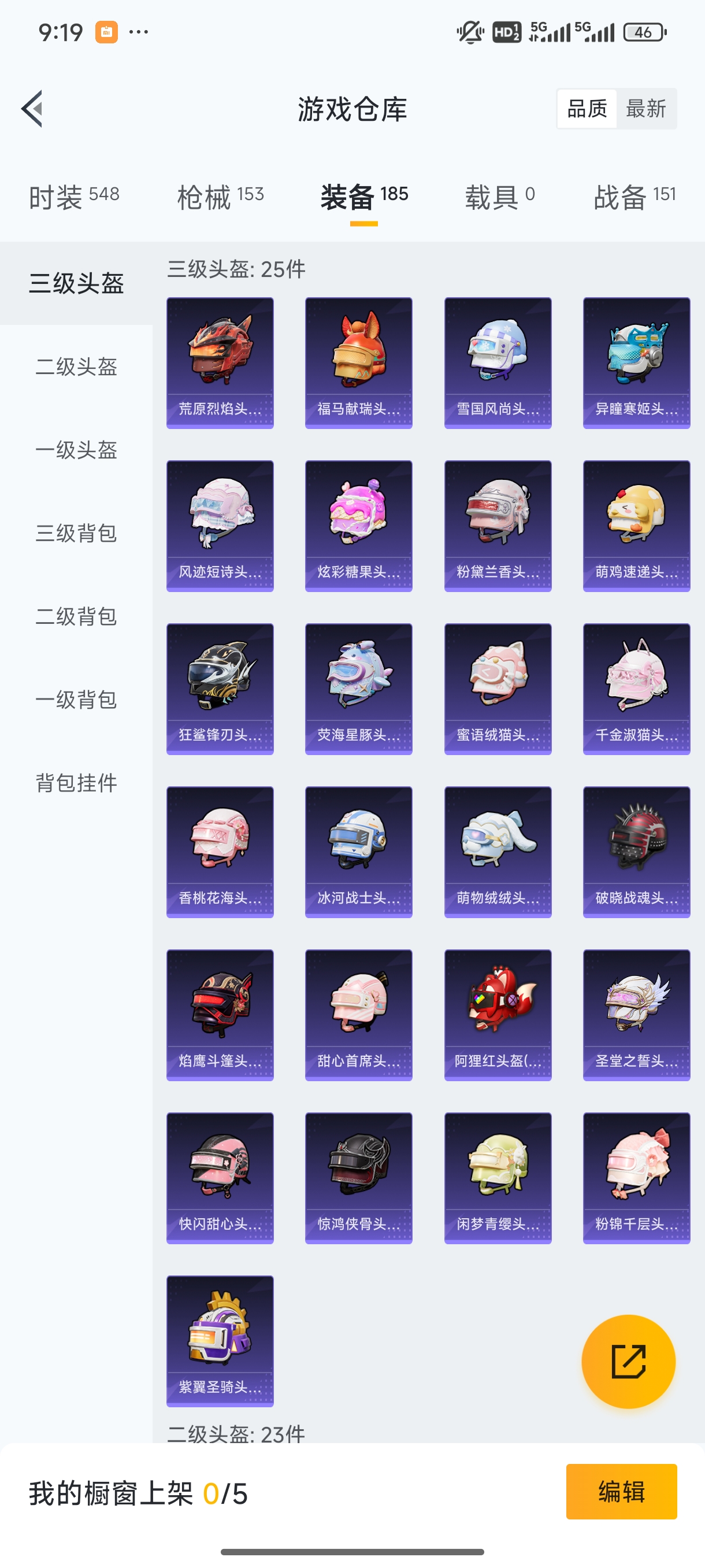Select 二级头盔 in the side menu

click(76, 367)
